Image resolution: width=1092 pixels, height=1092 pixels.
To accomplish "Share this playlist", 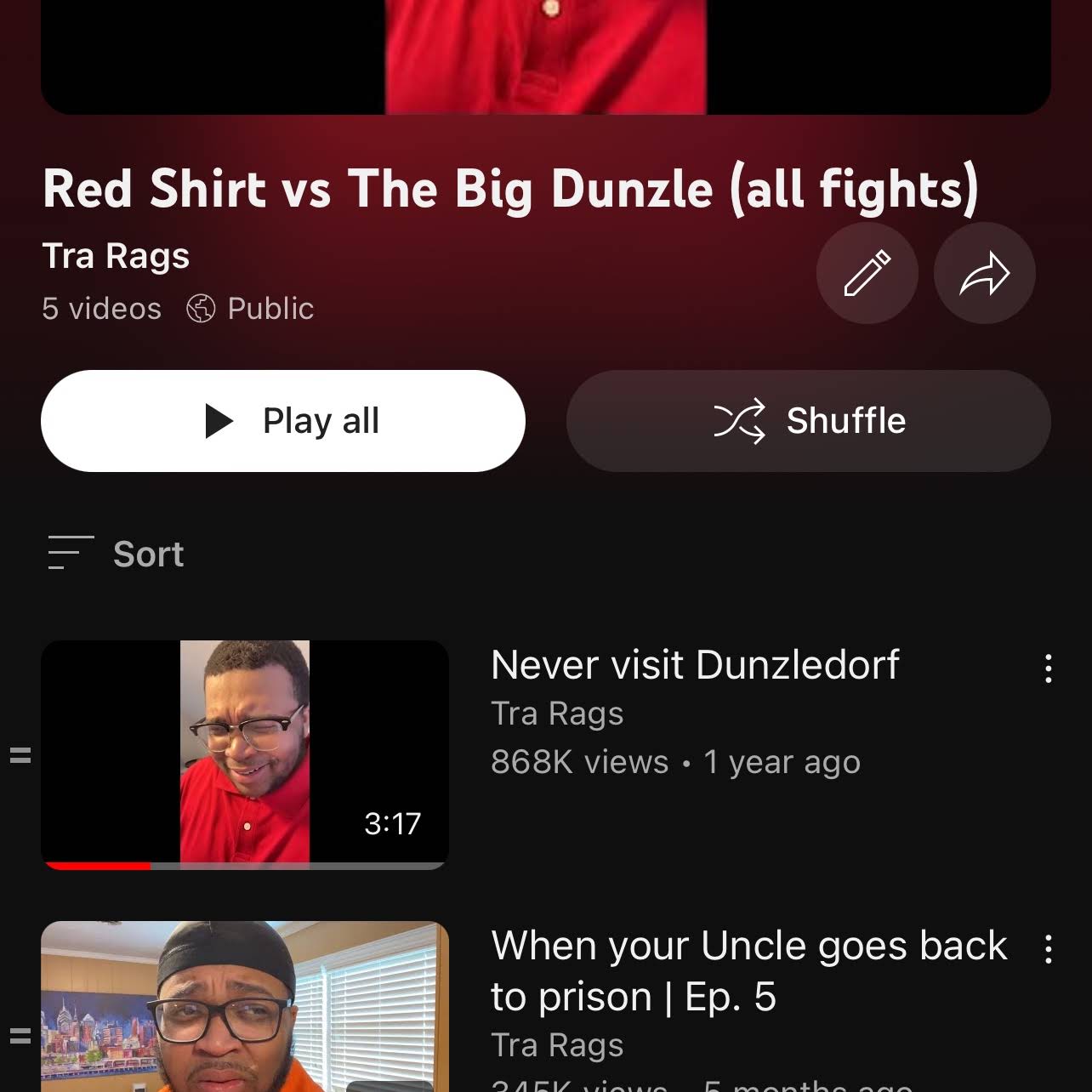I will coord(984,273).
